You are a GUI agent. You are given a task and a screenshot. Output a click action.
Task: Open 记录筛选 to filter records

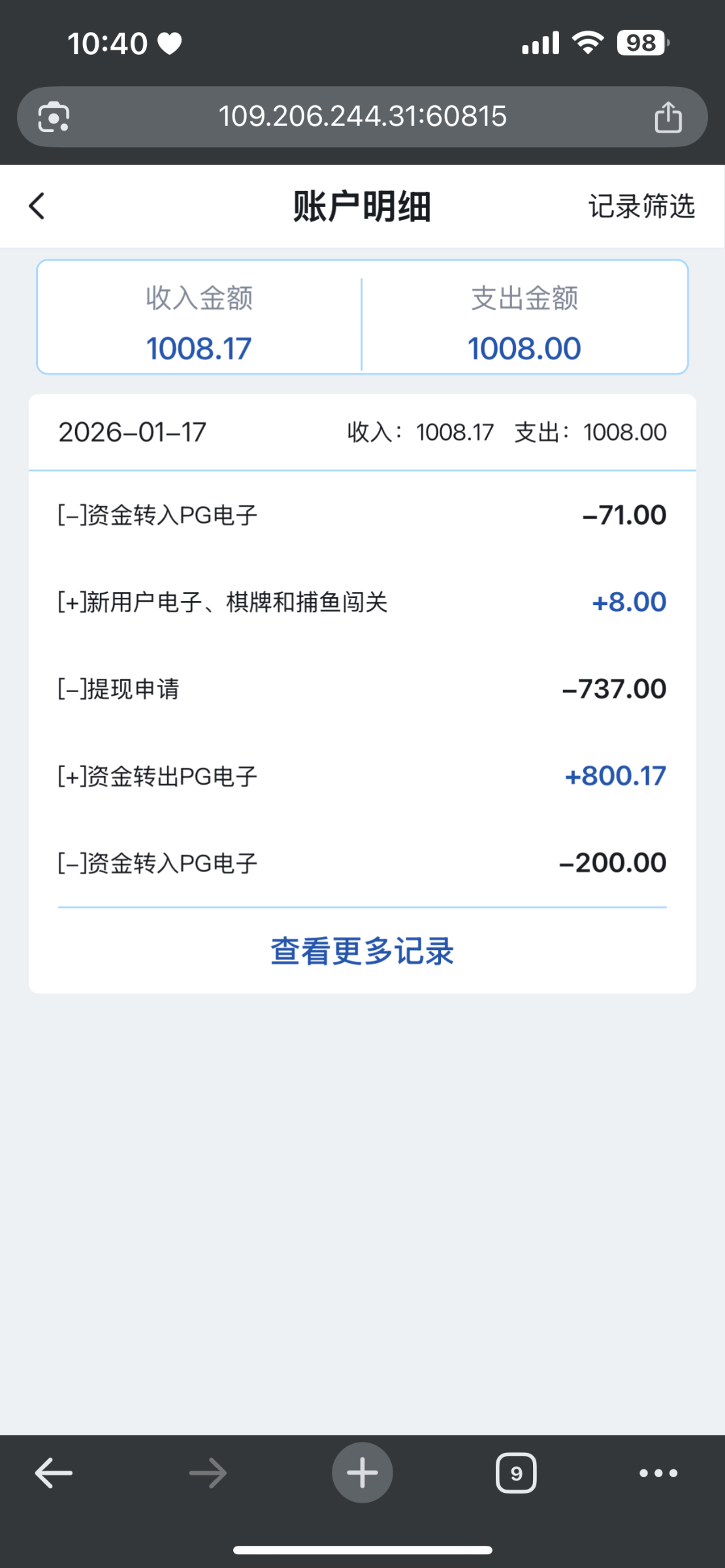coord(642,206)
